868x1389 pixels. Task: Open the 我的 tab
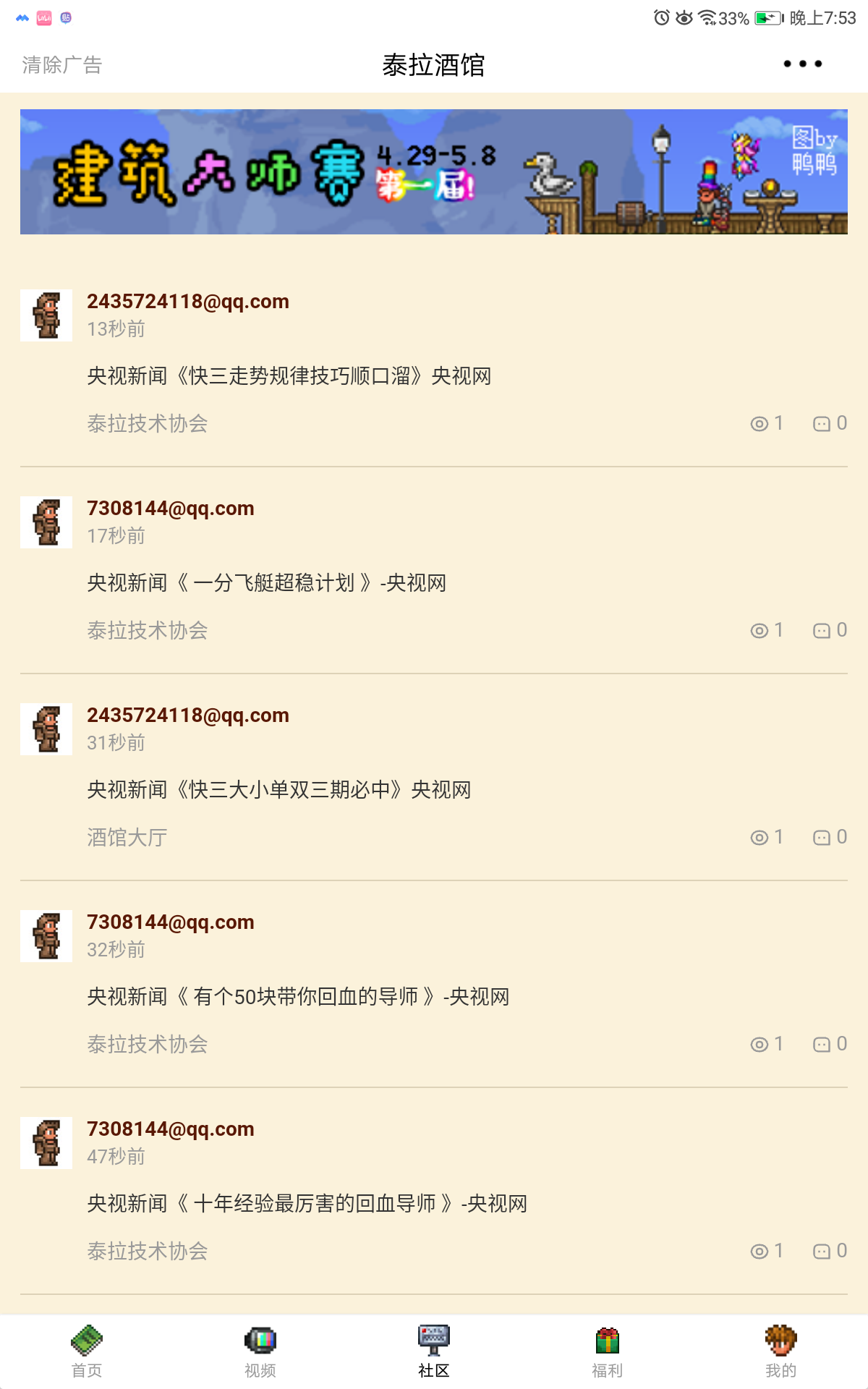tap(781, 1351)
